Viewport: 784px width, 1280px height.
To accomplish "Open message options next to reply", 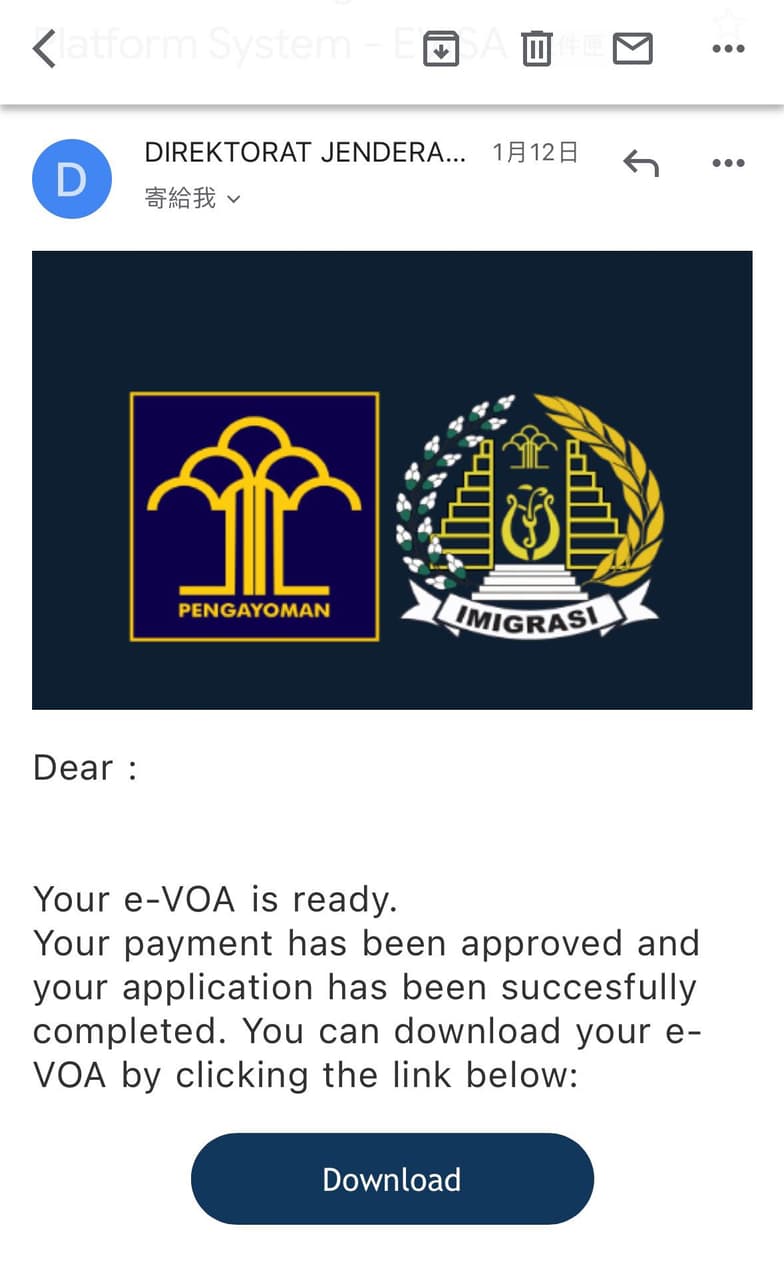I will click(x=728, y=163).
